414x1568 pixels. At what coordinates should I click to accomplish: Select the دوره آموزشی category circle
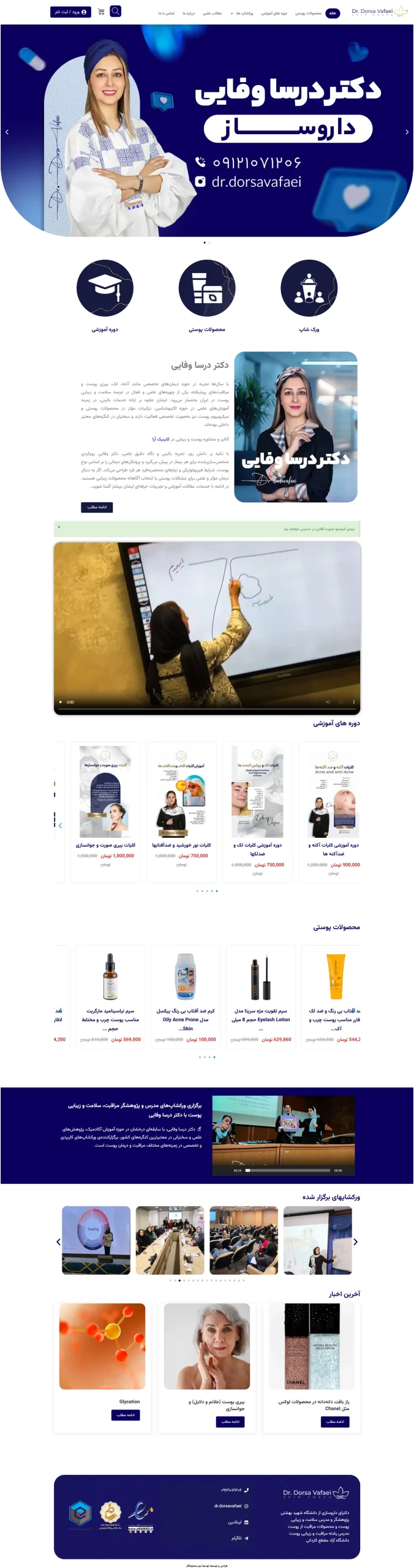(x=105, y=288)
